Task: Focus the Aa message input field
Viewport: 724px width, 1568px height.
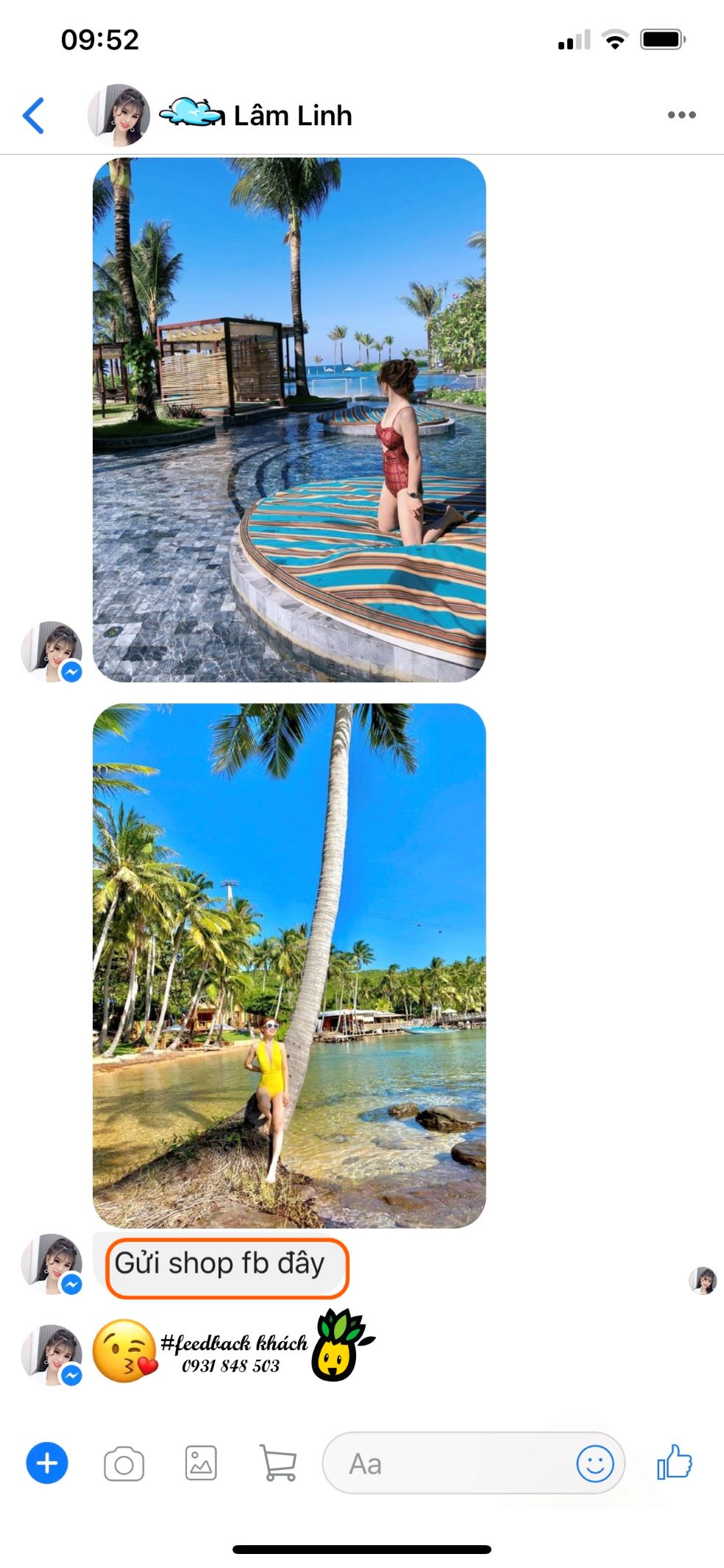Action: 449,1463
